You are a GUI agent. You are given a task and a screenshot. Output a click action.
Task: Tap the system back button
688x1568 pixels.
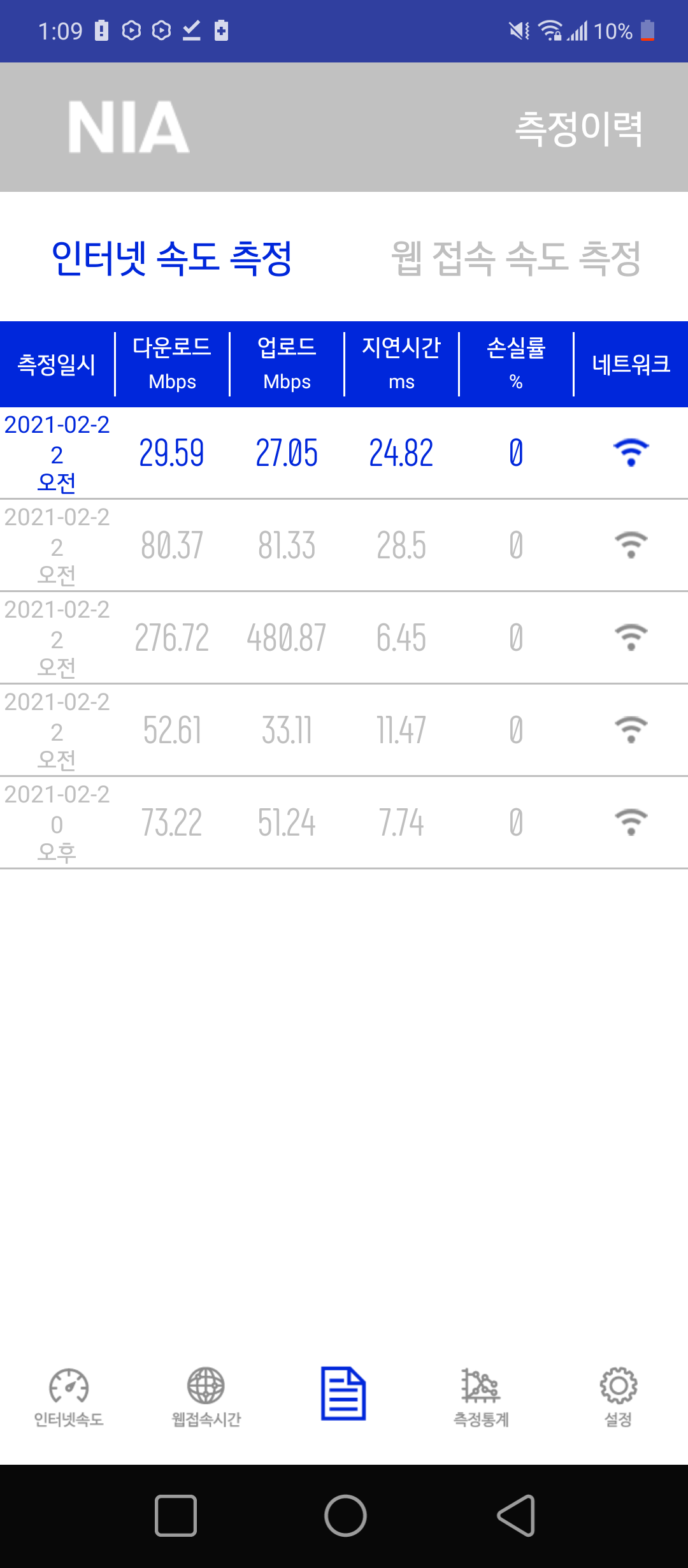click(516, 1515)
